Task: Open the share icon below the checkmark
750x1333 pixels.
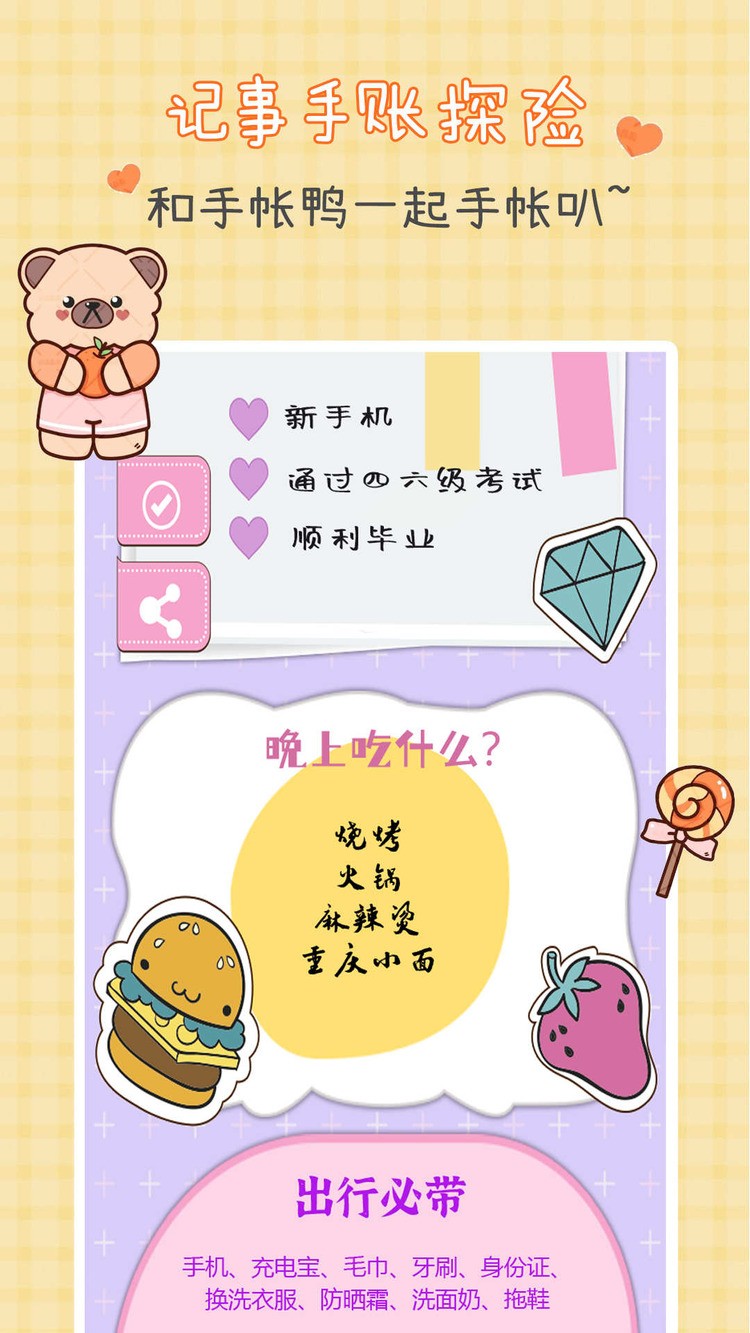Action: [x=160, y=610]
